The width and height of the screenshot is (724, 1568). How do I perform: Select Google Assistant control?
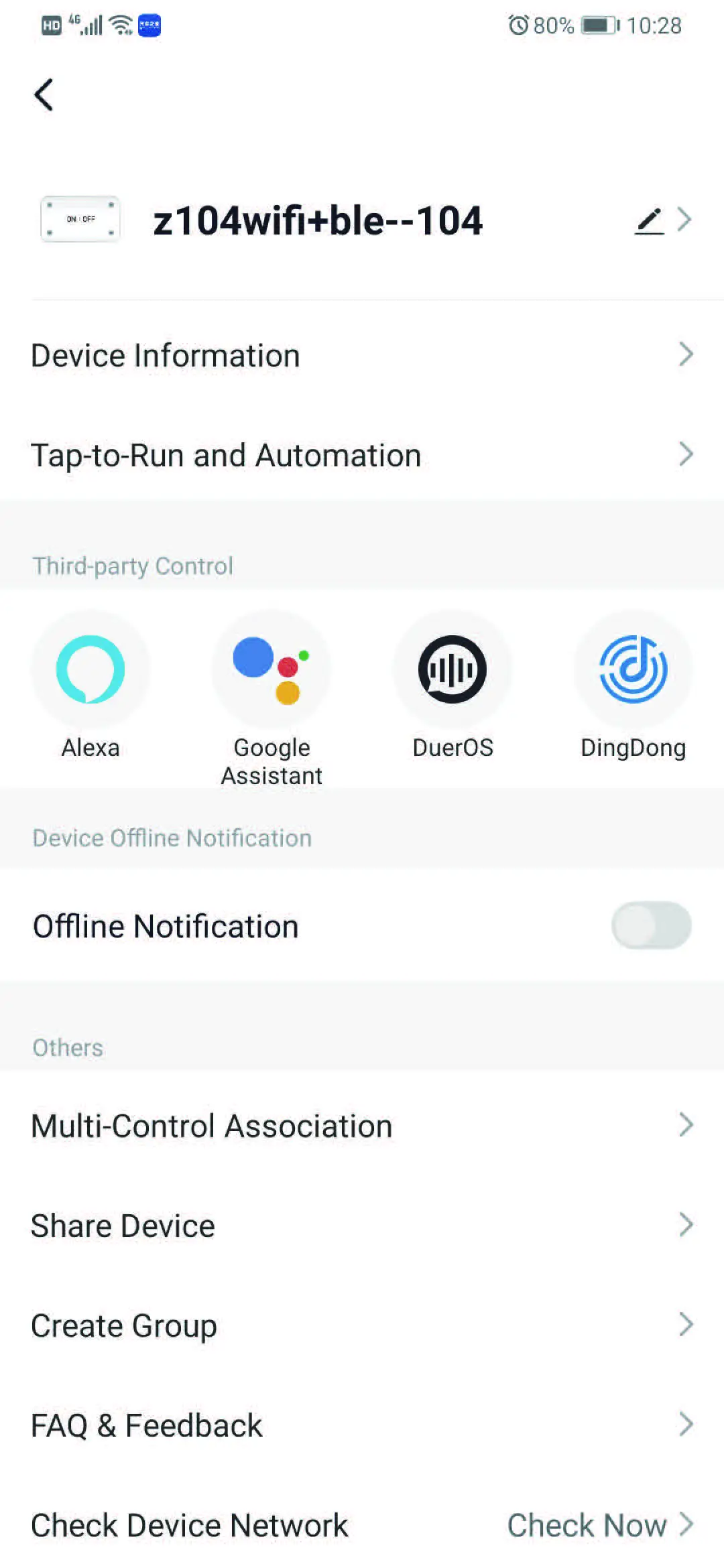point(271,670)
